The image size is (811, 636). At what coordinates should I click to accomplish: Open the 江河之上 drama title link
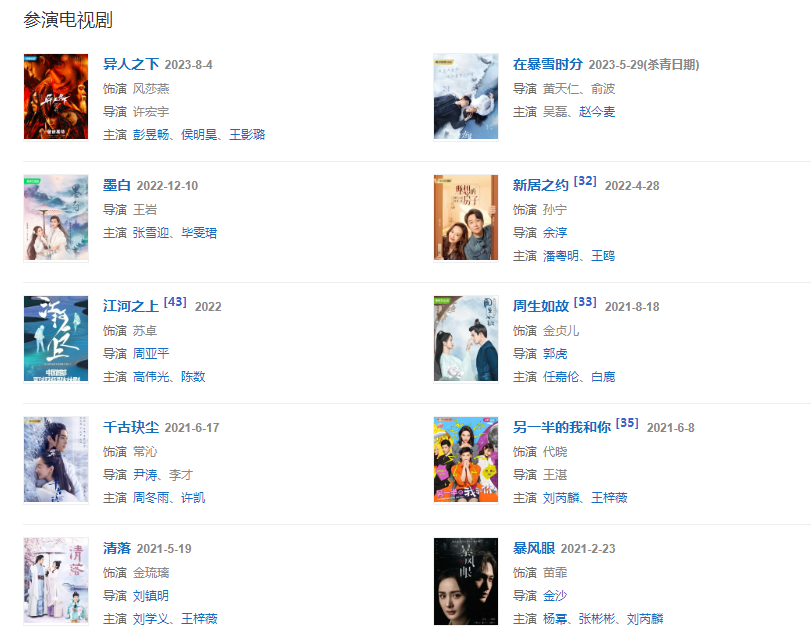point(131,306)
